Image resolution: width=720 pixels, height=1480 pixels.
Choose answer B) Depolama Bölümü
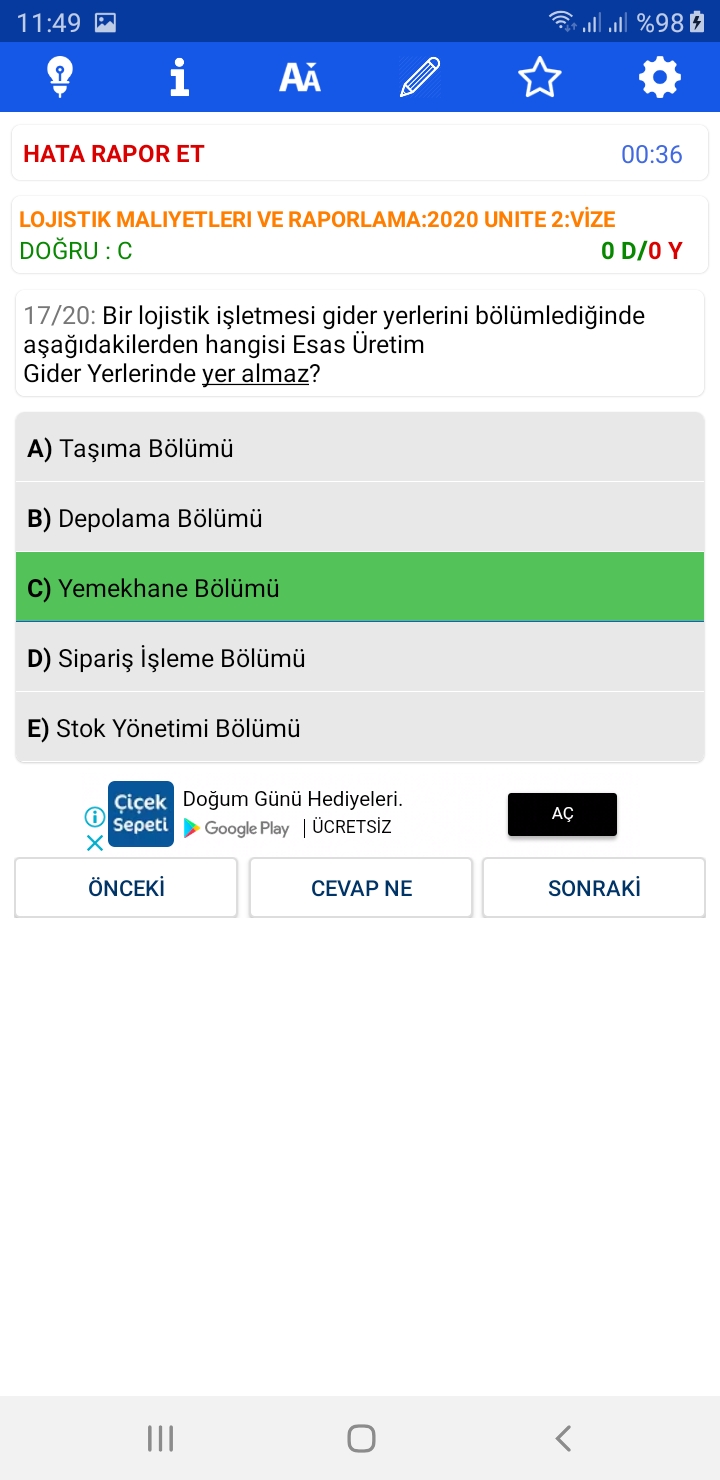[360, 518]
